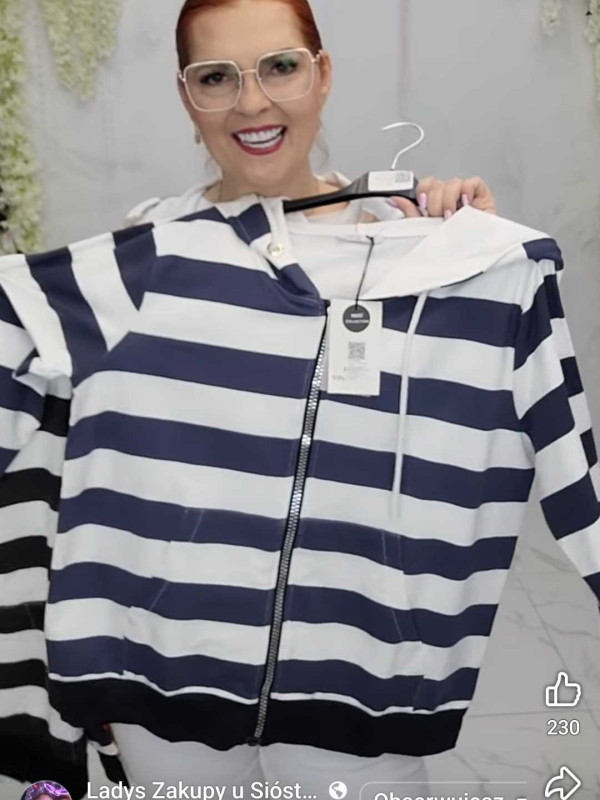
Task: Tap the Obserwujesz following button
Action: (x=440, y=794)
